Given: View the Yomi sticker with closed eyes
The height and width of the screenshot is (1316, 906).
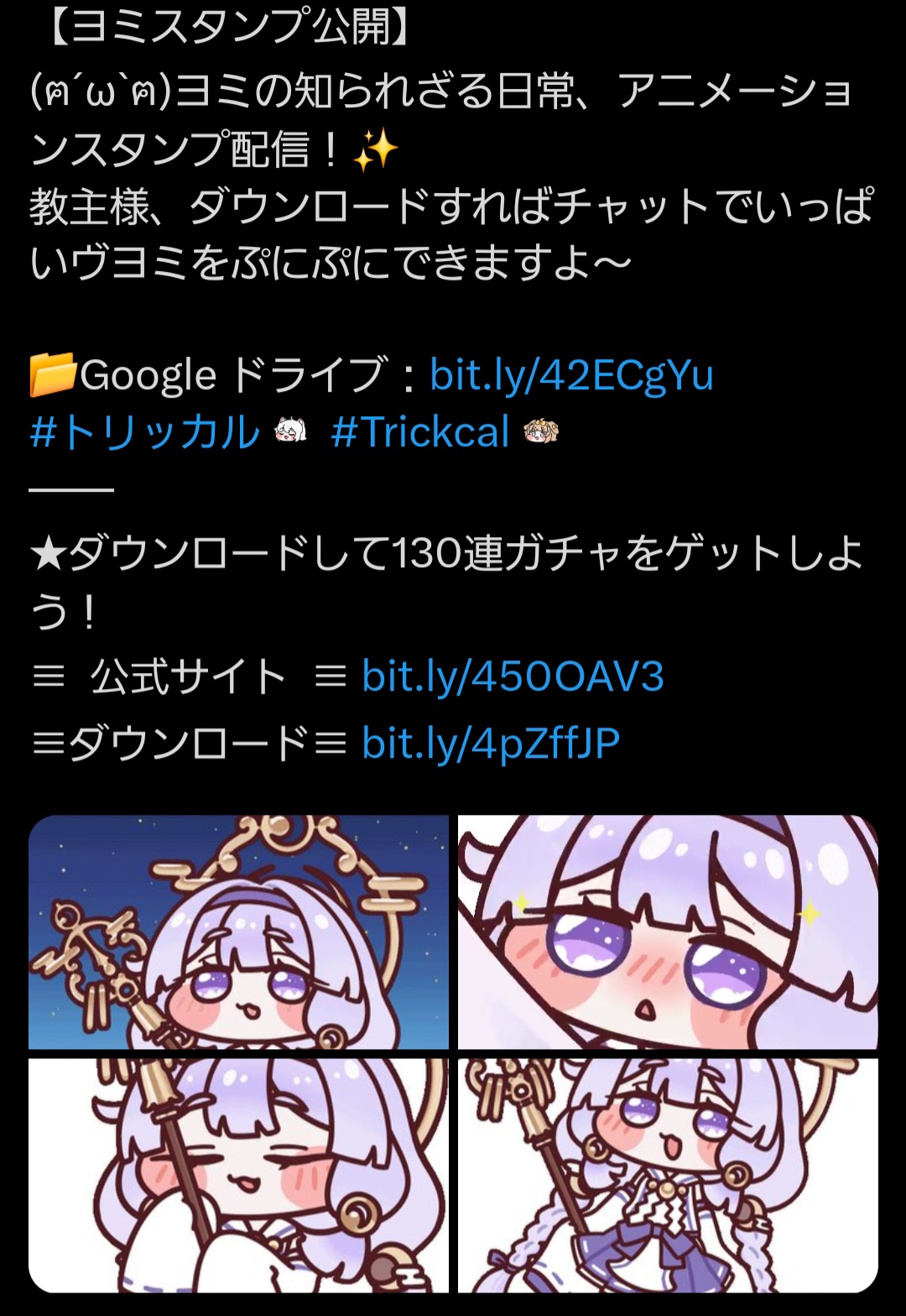Looking at the screenshot, I should [x=239, y=1175].
